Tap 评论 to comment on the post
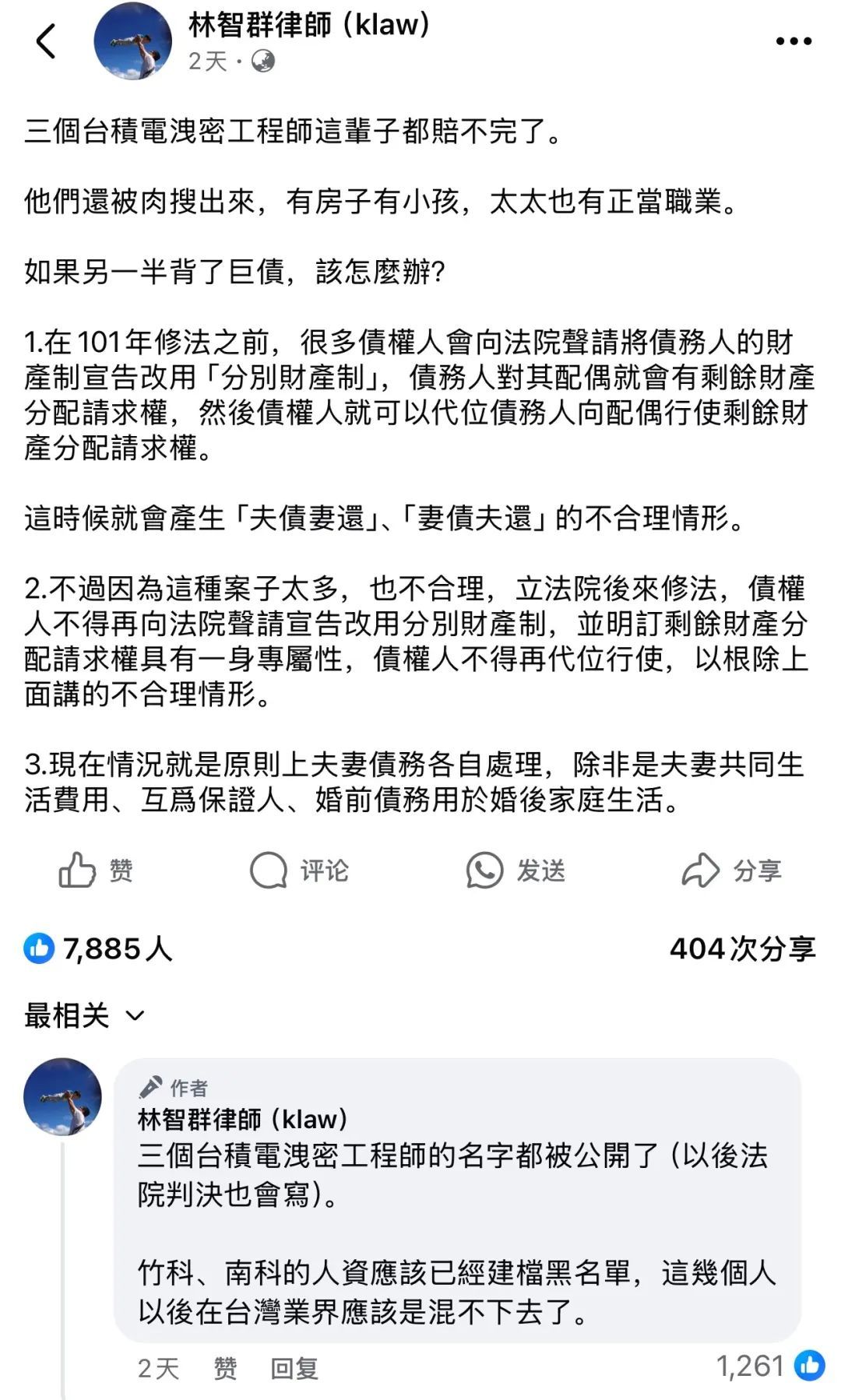The height and width of the screenshot is (1400, 841). click(x=299, y=870)
